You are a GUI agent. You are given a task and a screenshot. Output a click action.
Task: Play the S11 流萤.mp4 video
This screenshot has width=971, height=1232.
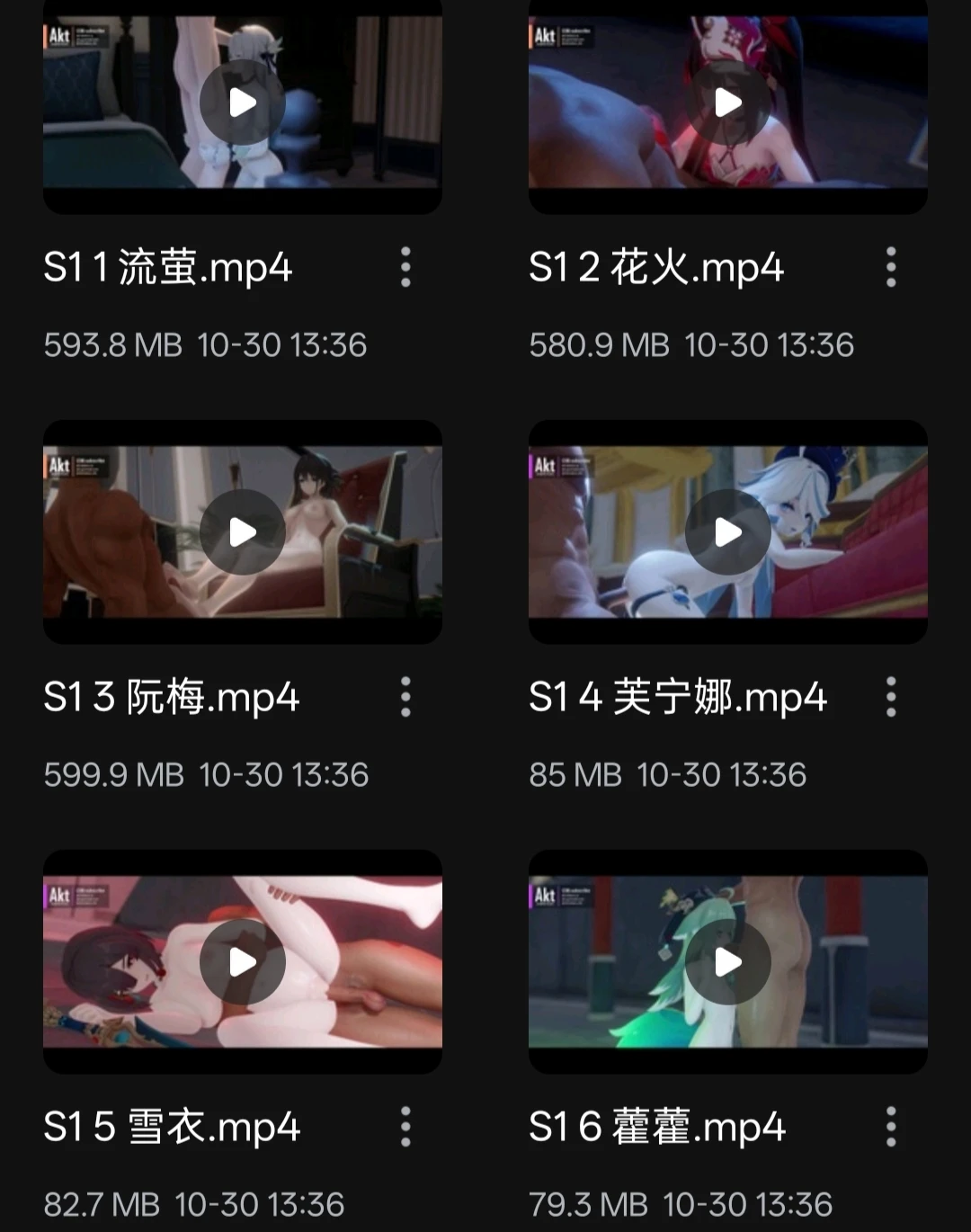point(241,104)
